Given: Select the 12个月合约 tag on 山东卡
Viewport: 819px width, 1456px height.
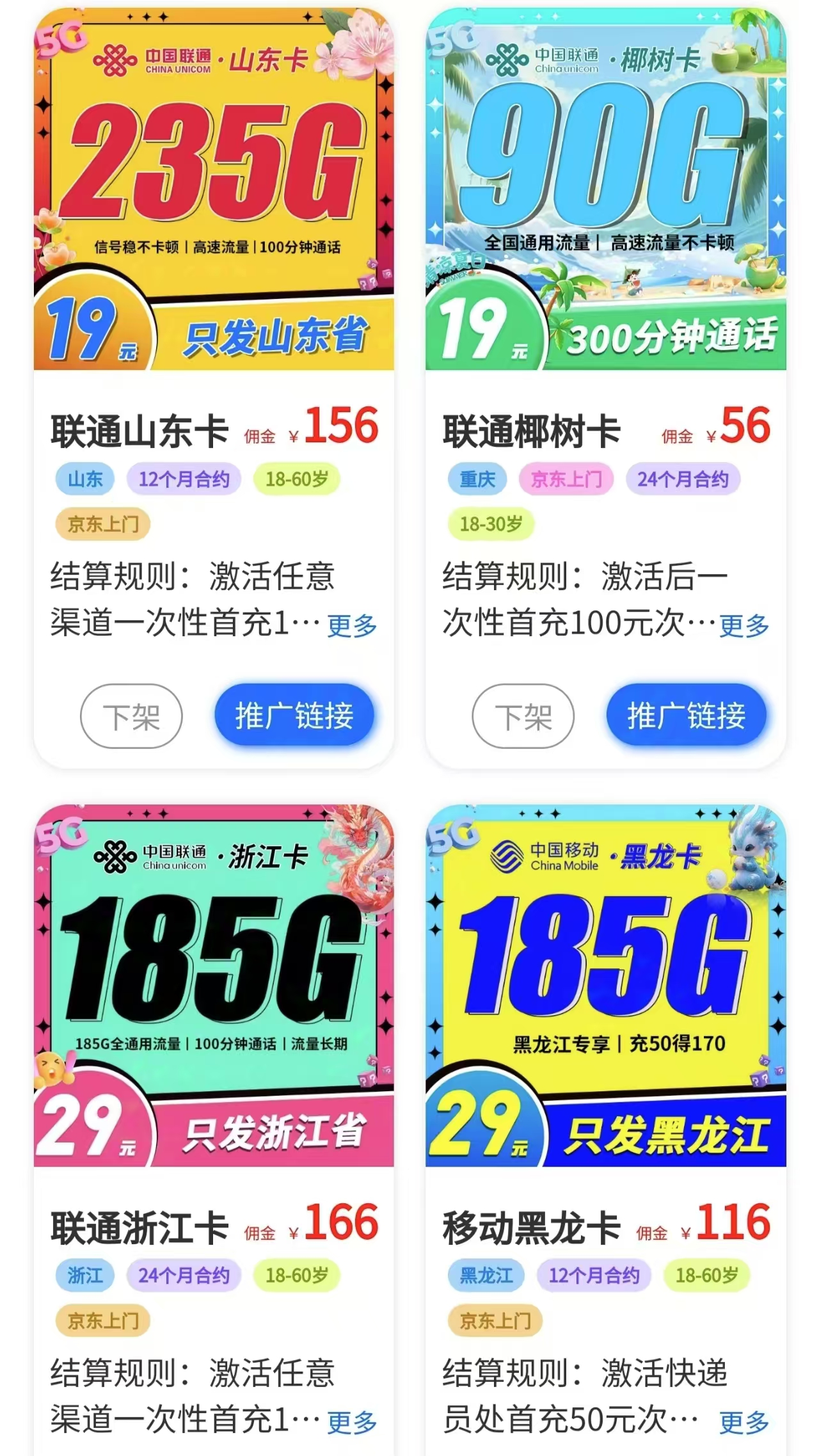Looking at the screenshot, I should [x=183, y=478].
